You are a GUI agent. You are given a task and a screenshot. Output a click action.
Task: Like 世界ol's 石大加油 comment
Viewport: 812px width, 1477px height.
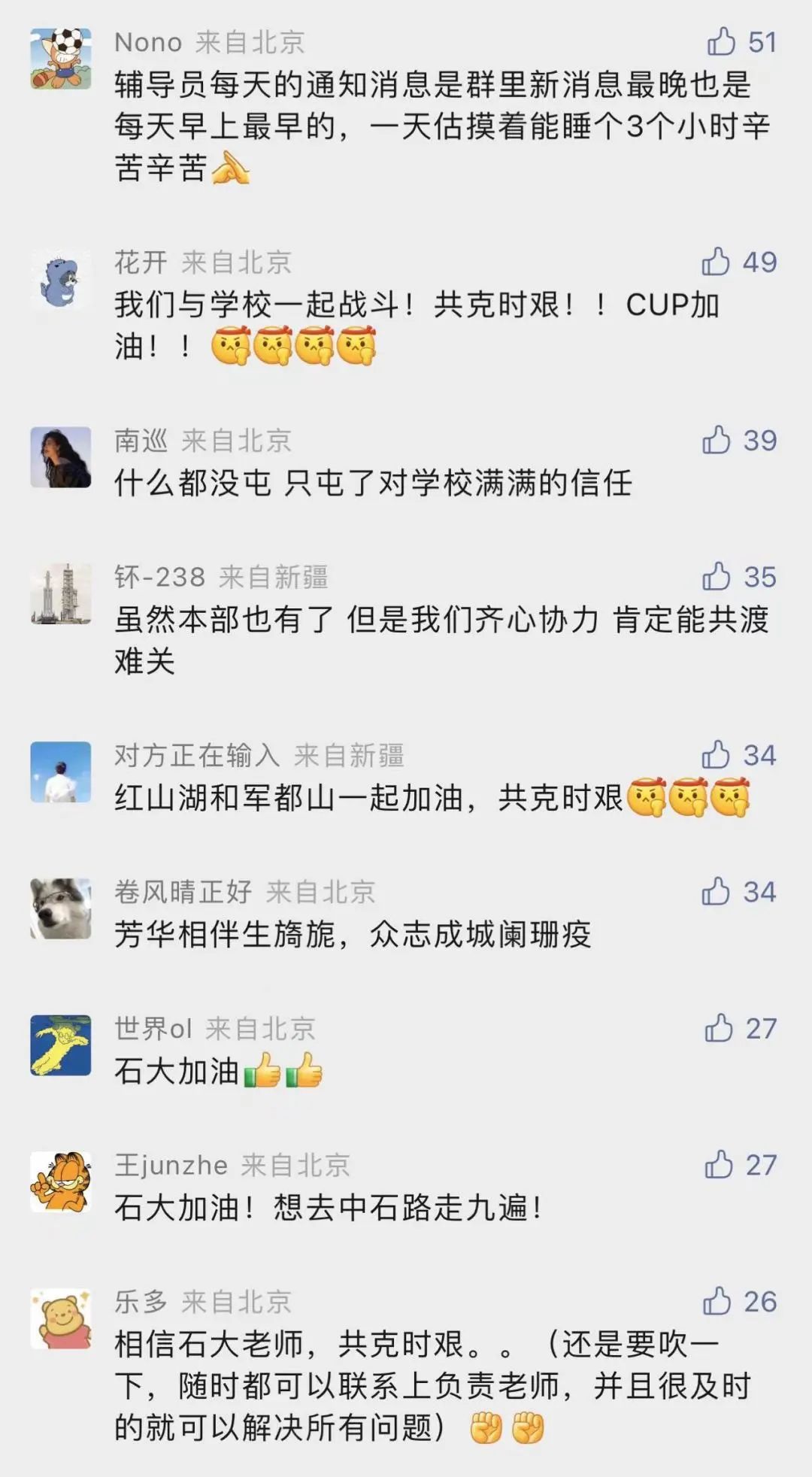point(719,1029)
